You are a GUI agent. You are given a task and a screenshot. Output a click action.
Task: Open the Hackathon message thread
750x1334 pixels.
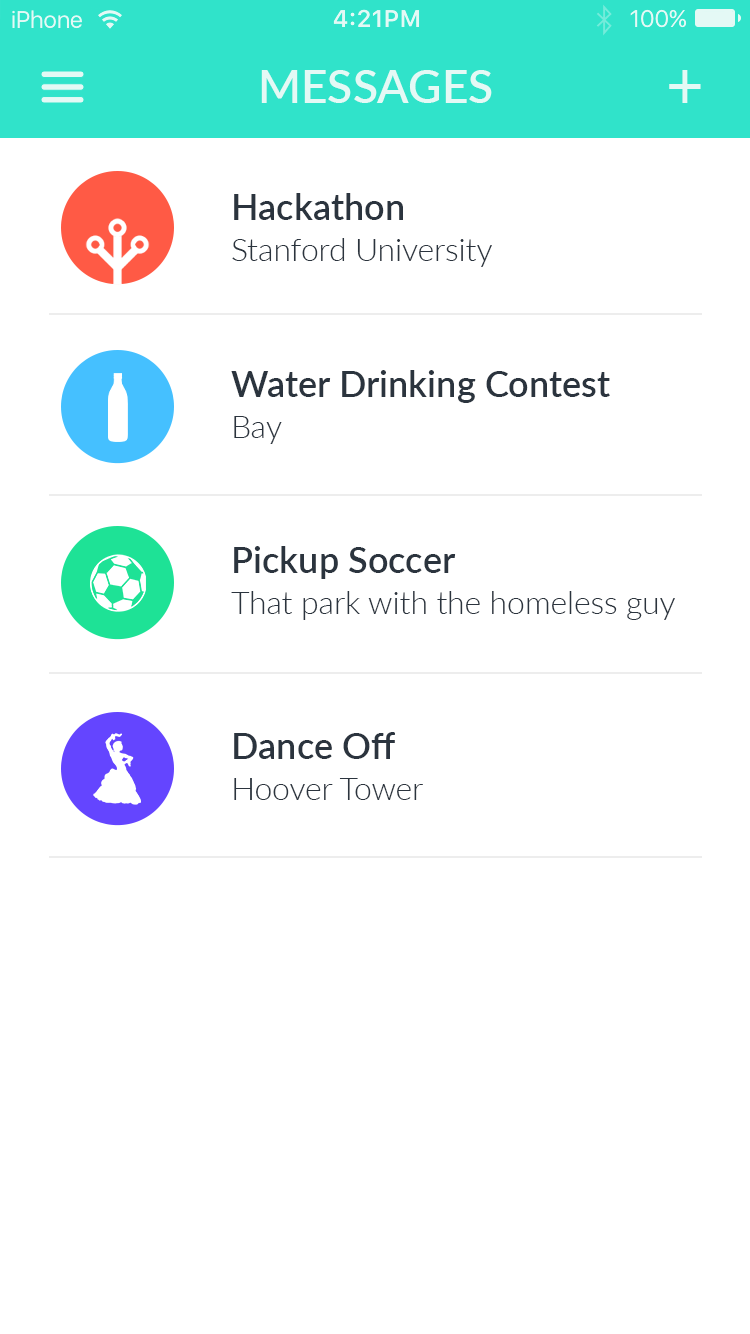pos(375,228)
